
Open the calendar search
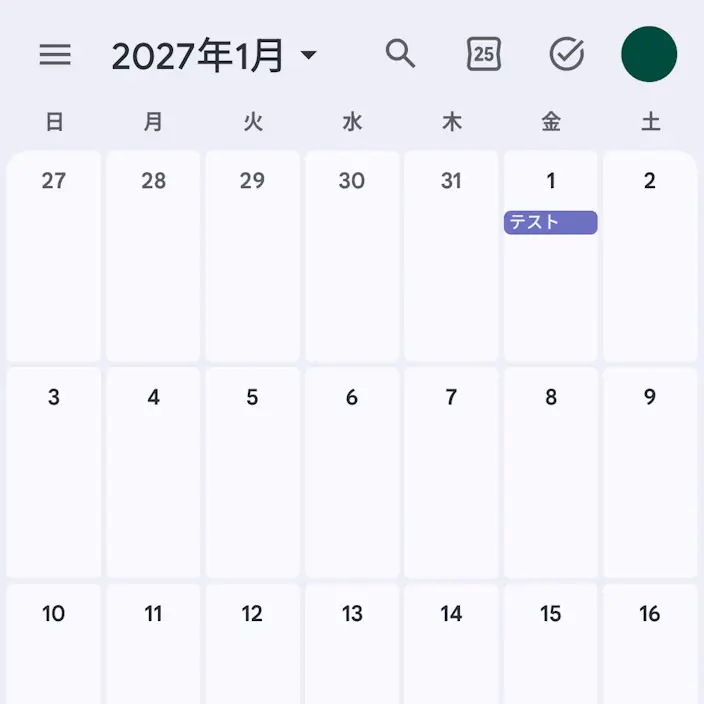(x=400, y=54)
